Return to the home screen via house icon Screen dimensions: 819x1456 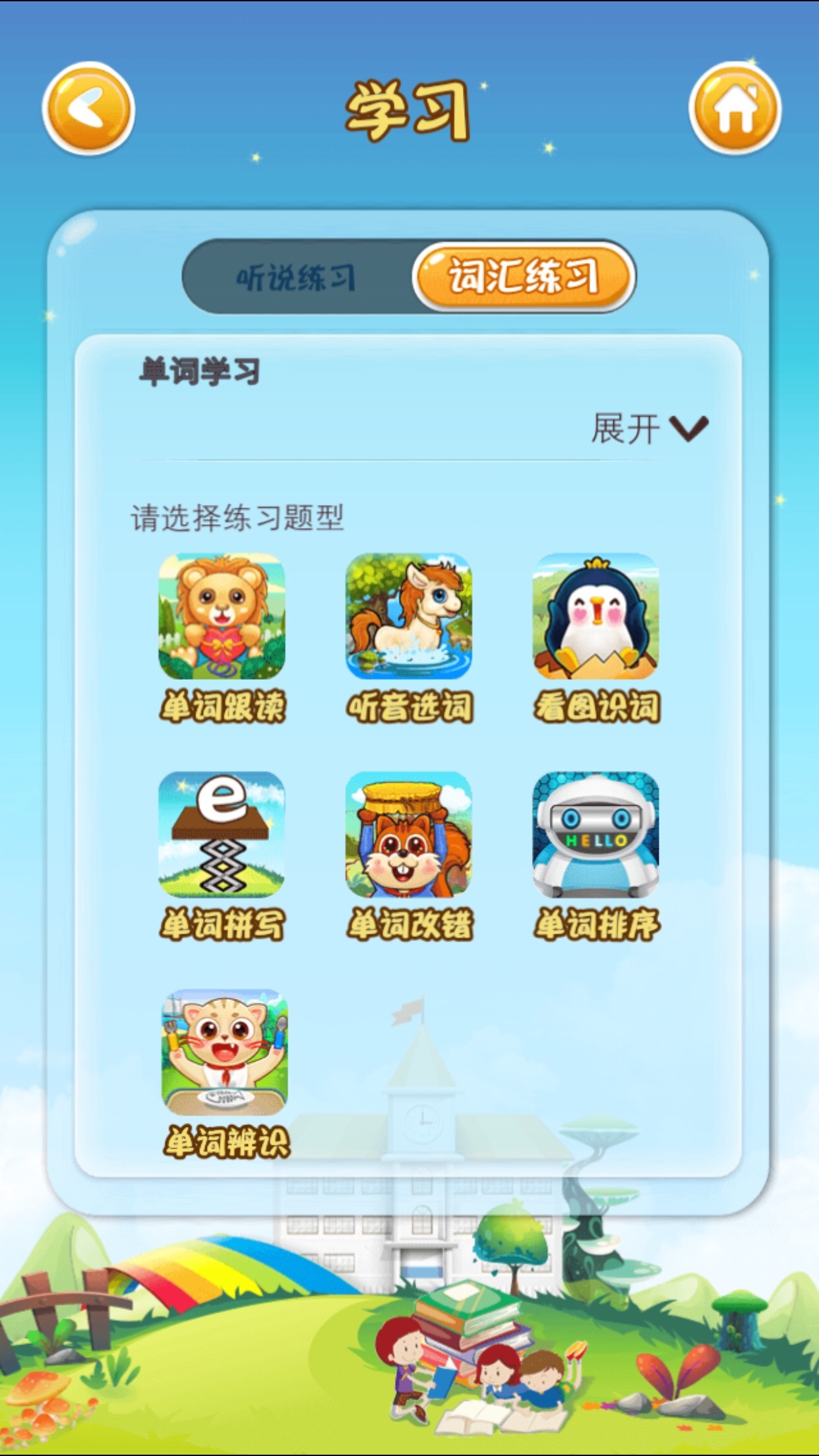[735, 109]
